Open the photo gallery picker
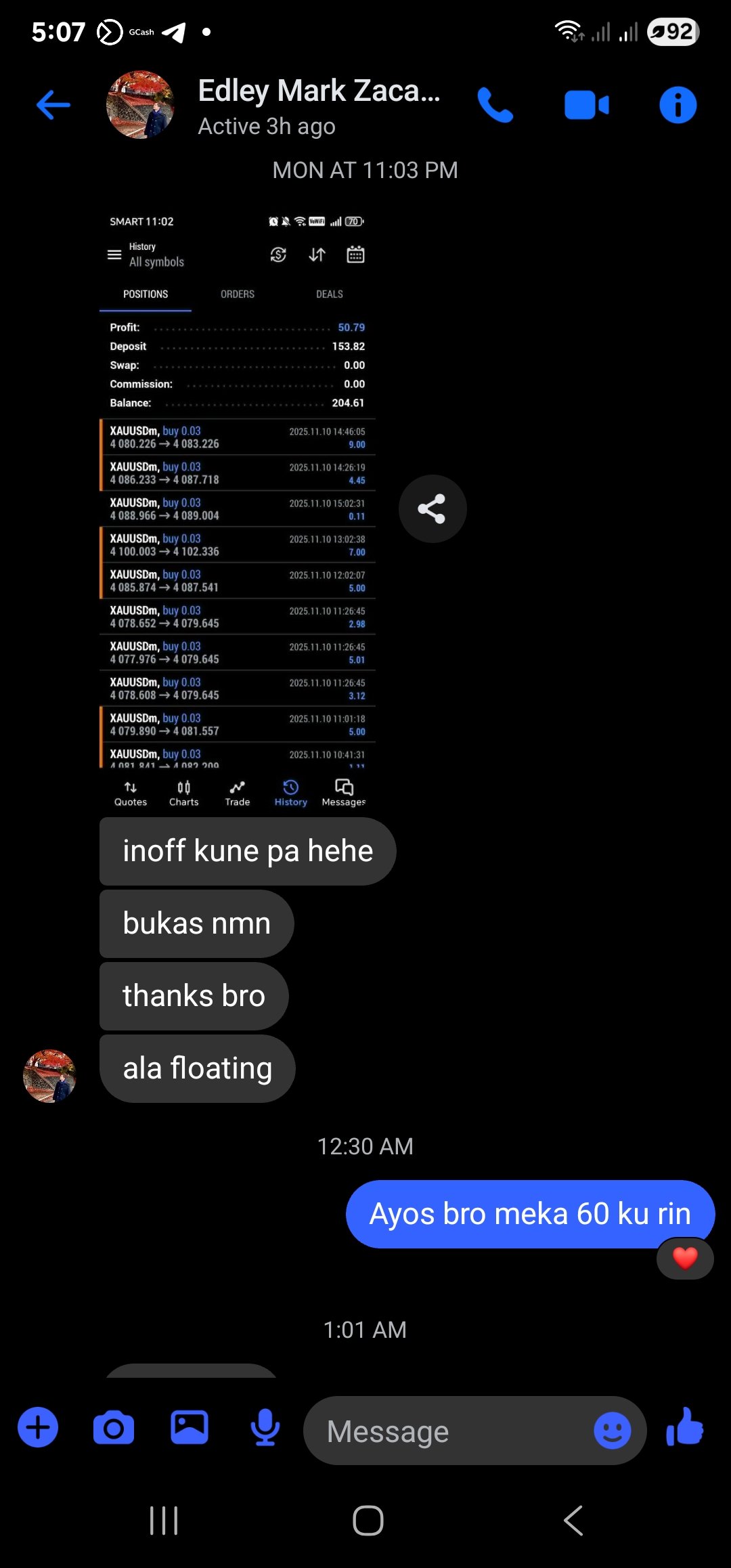The width and height of the screenshot is (731, 1568). click(190, 1427)
